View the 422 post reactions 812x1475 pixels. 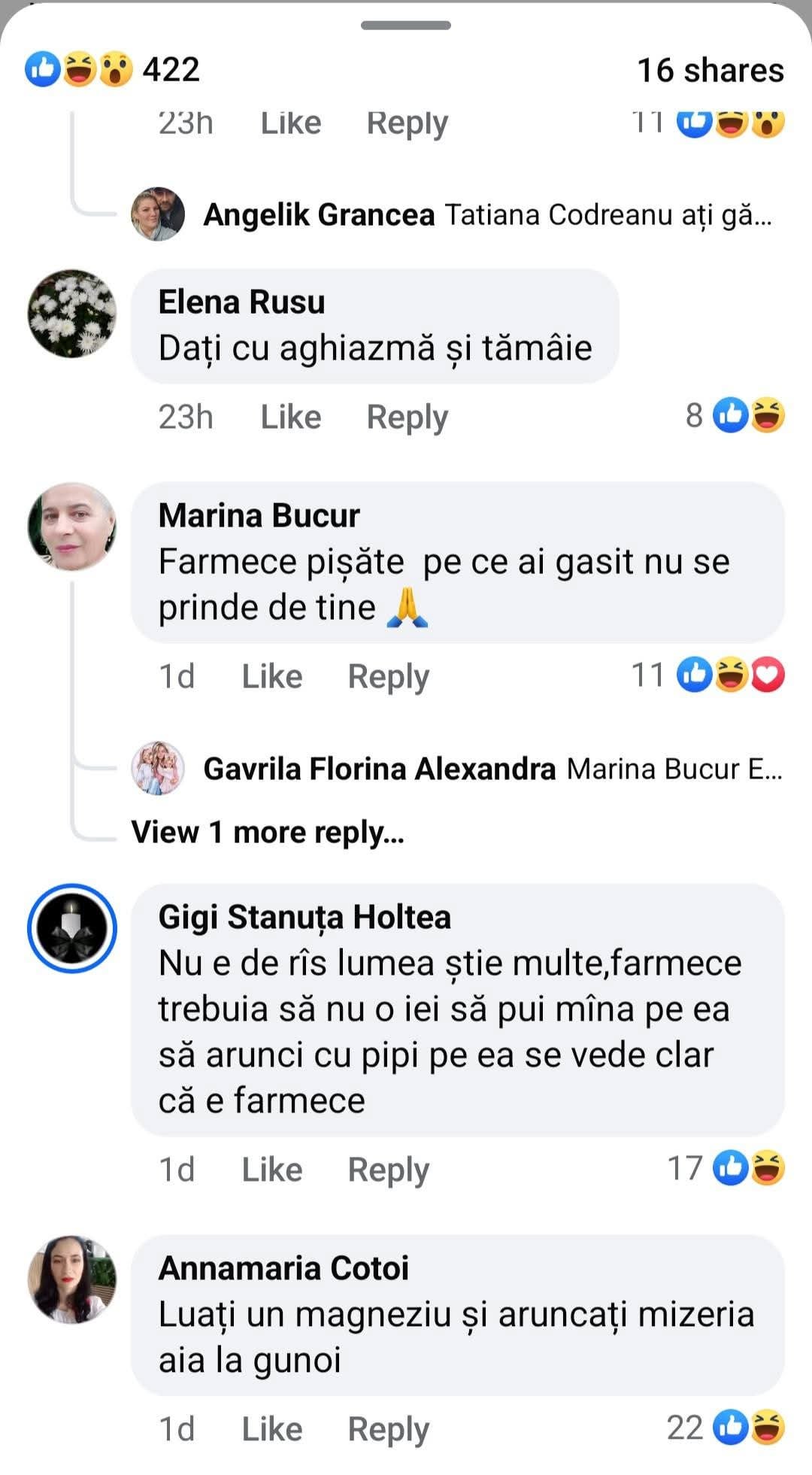click(113, 69)
